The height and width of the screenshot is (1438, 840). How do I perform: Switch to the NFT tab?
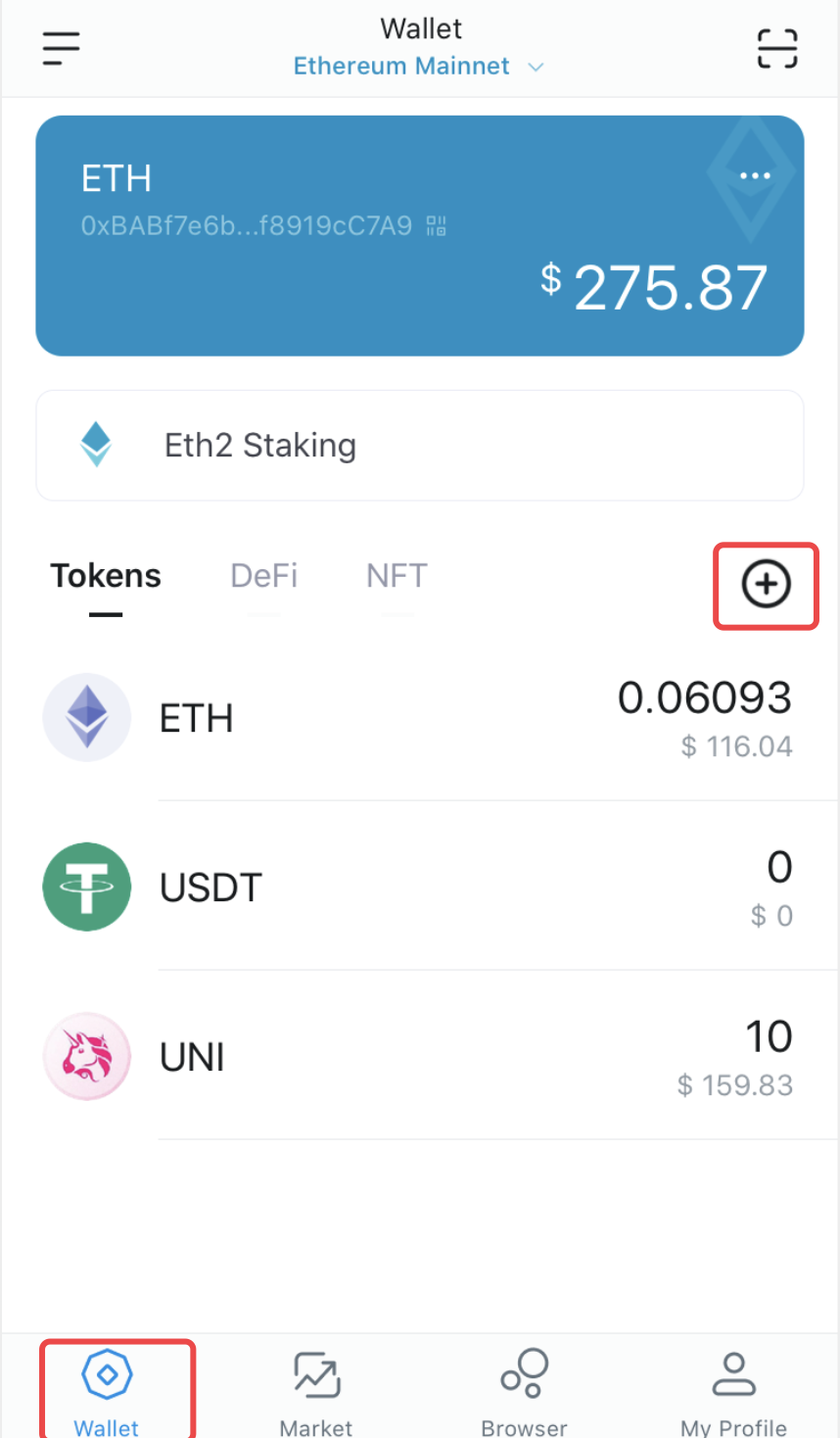tap(397, 576)
